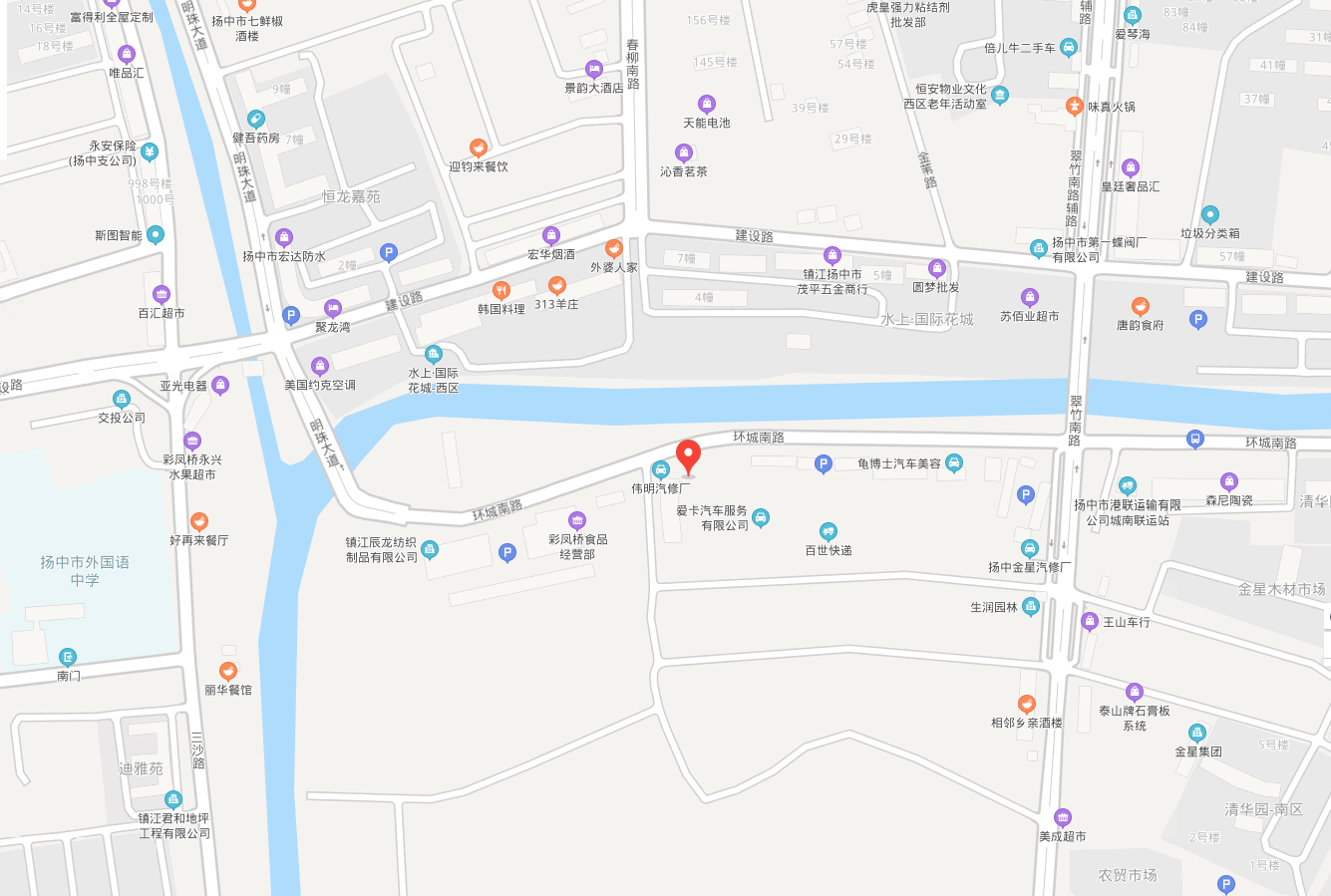
Task: Select the 313羊庄 restaurant marker
Action: pyautogui.click(x=556, y=286)
